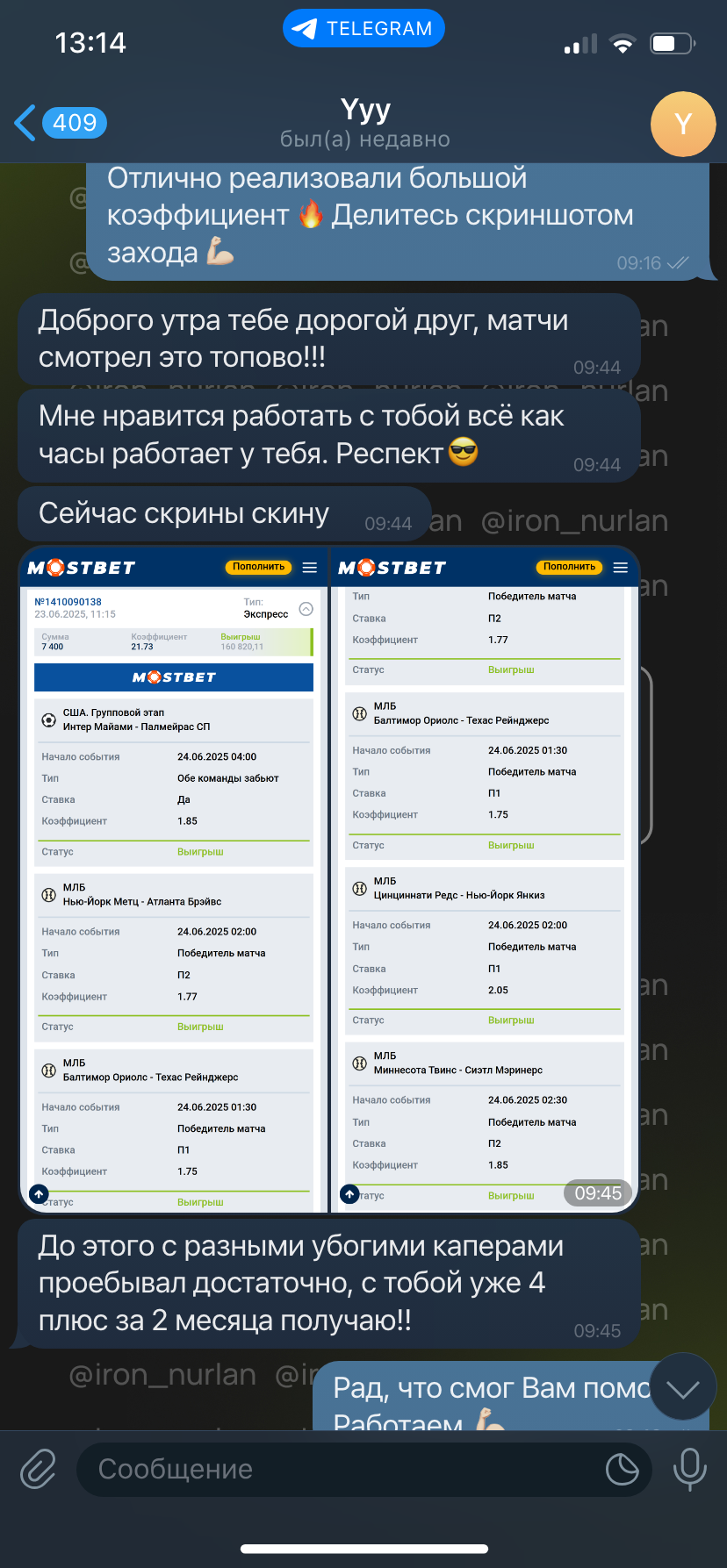The image size is (727, 1568).
Task: Jump to the latest messages with the down arrow
Action: (682, 1387)
